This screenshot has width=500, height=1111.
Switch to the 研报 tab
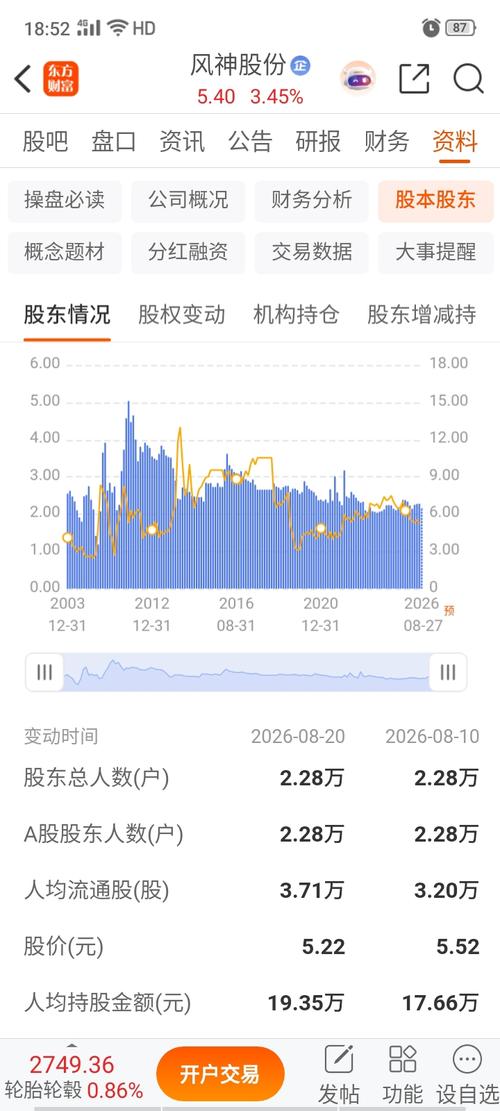point(318,142)
